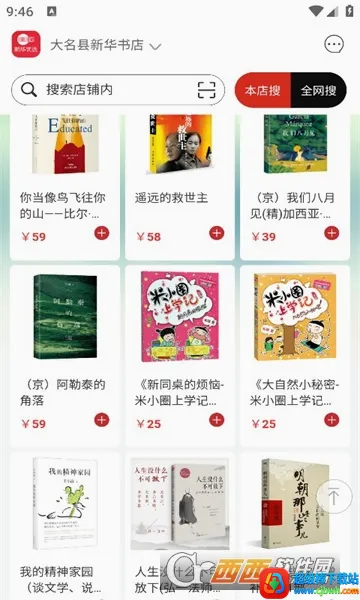Open the barcode scan icon
Image resolution: width=360 pixels, height=600 pixels.
click(x=206, y=90)
